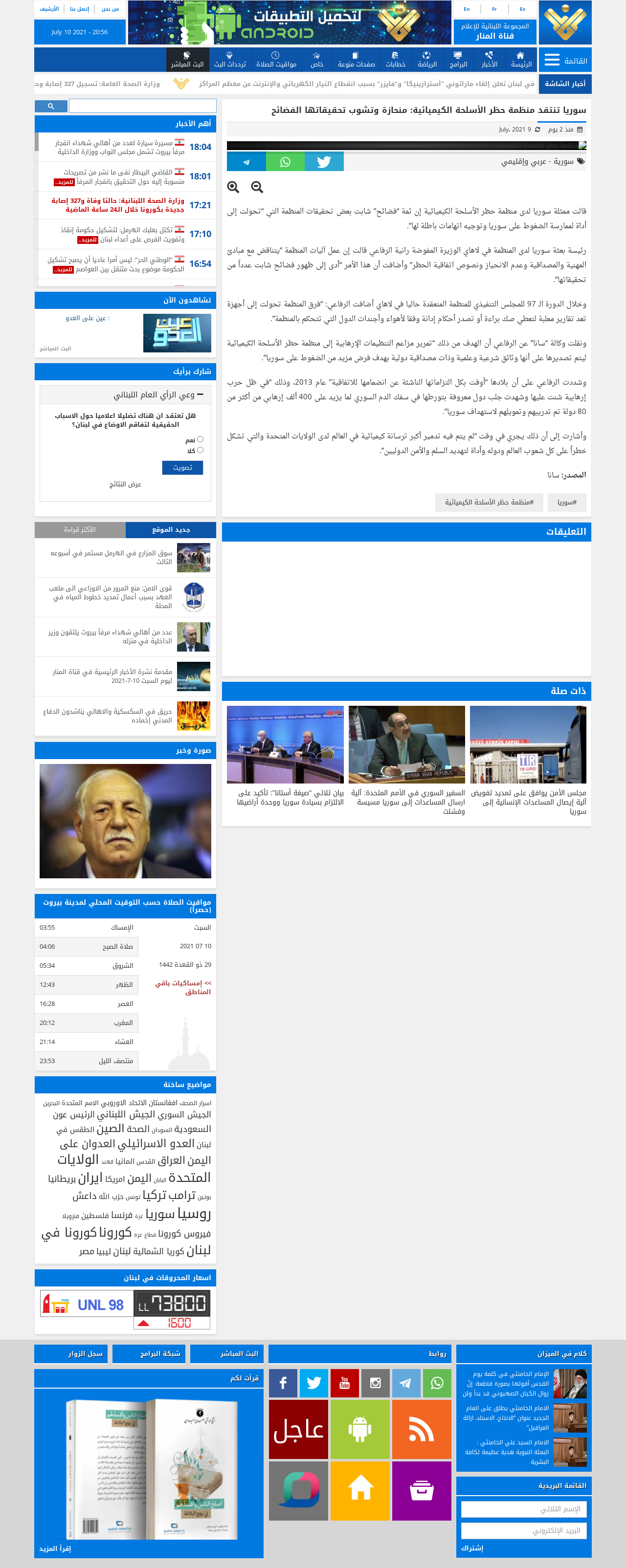
Task: Submit the poll with تصويت button
Action: tap(183, 467)
